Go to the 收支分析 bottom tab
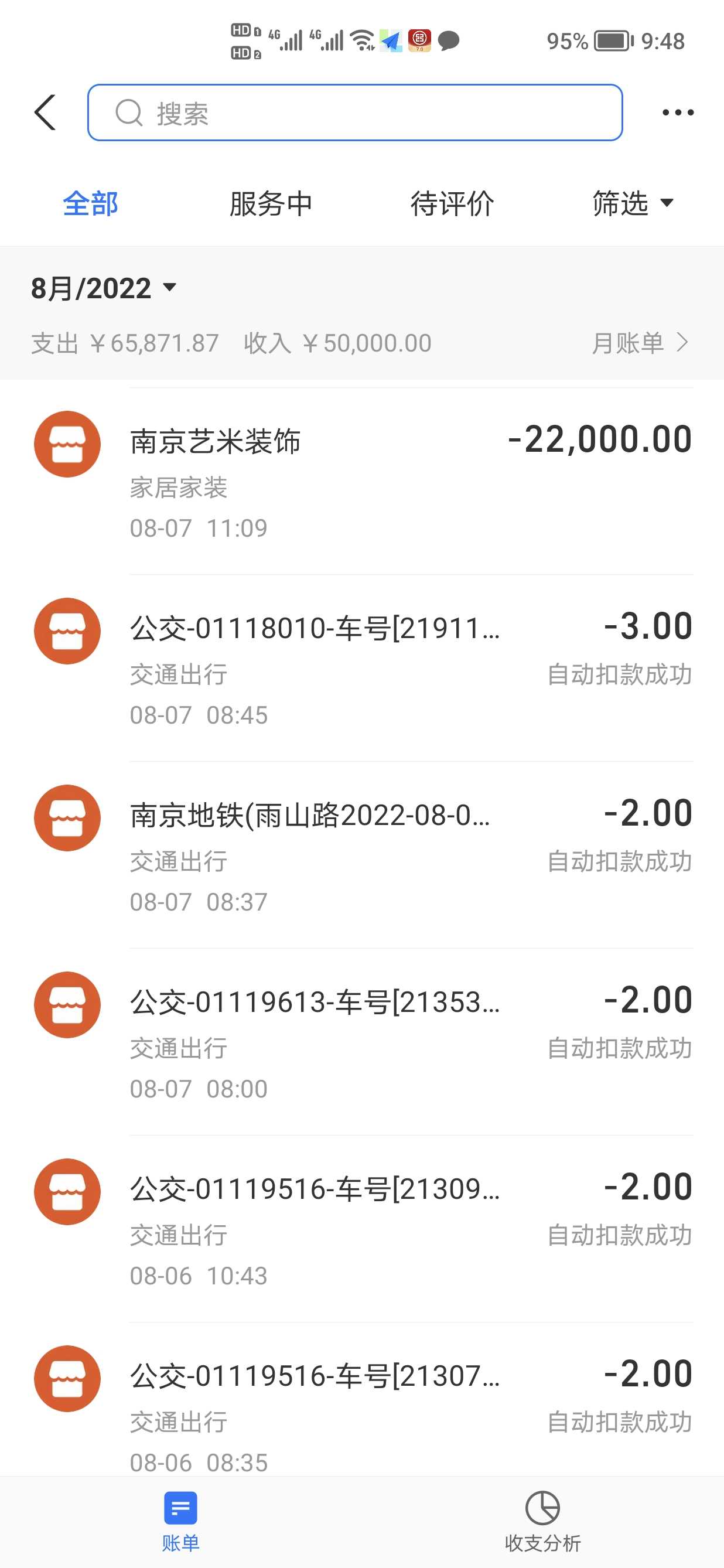The height and width of the screenshot is (1568, 724). click(x=542, y=1521)
